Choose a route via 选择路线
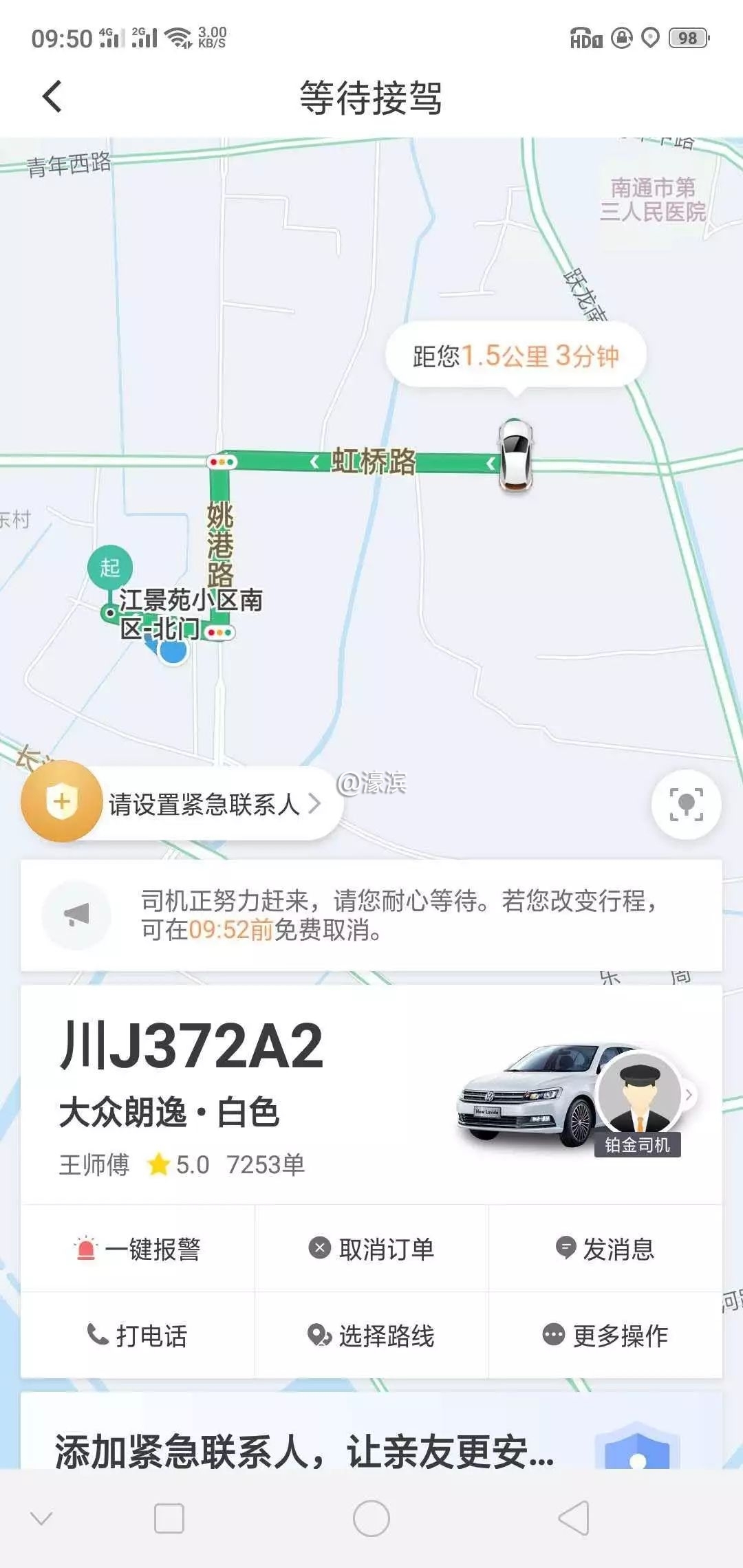Screen dimensions: 743x1568 click(x=371, y=1335)
